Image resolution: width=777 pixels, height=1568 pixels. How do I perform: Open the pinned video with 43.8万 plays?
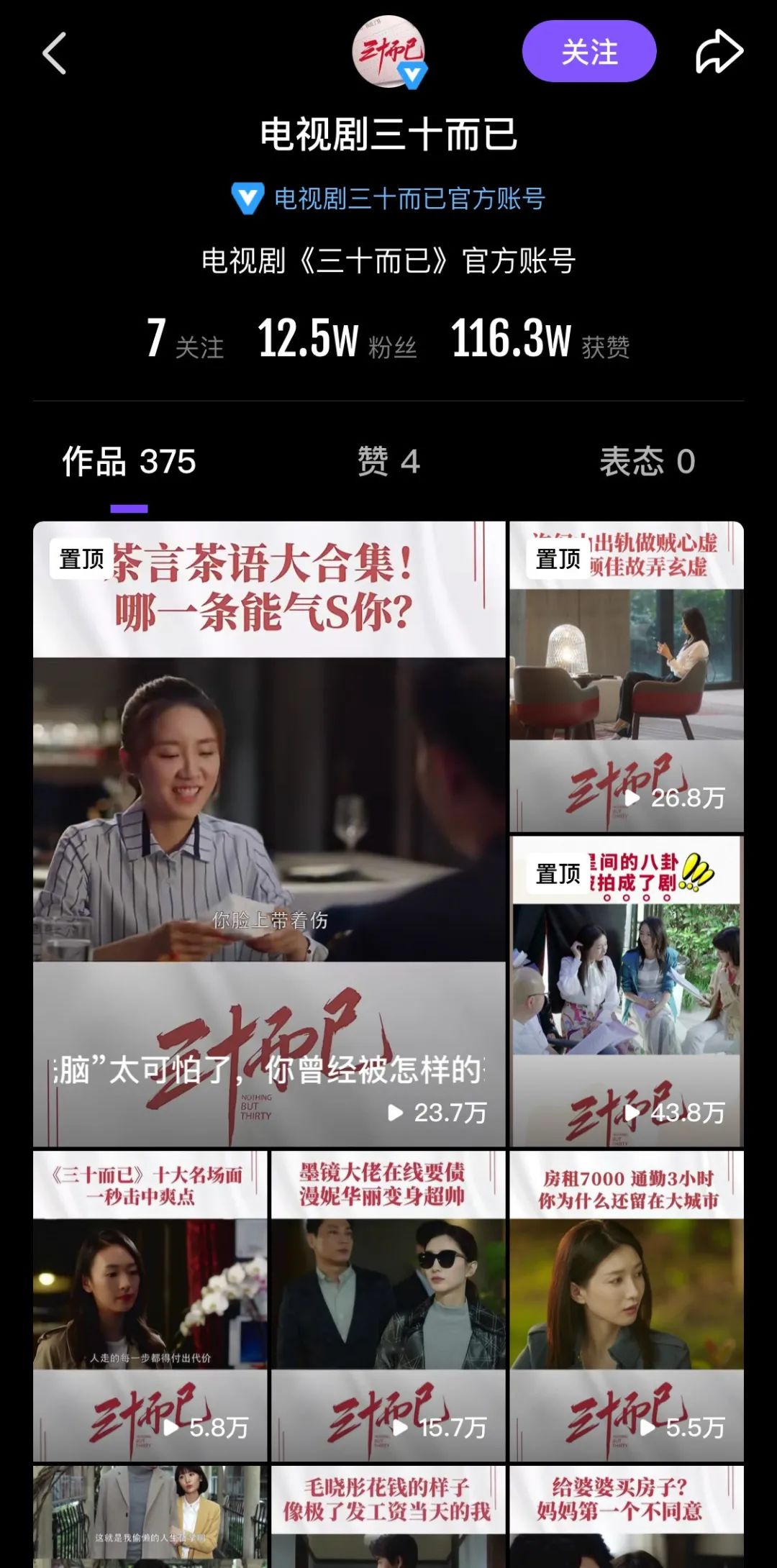tap(627, 991)
